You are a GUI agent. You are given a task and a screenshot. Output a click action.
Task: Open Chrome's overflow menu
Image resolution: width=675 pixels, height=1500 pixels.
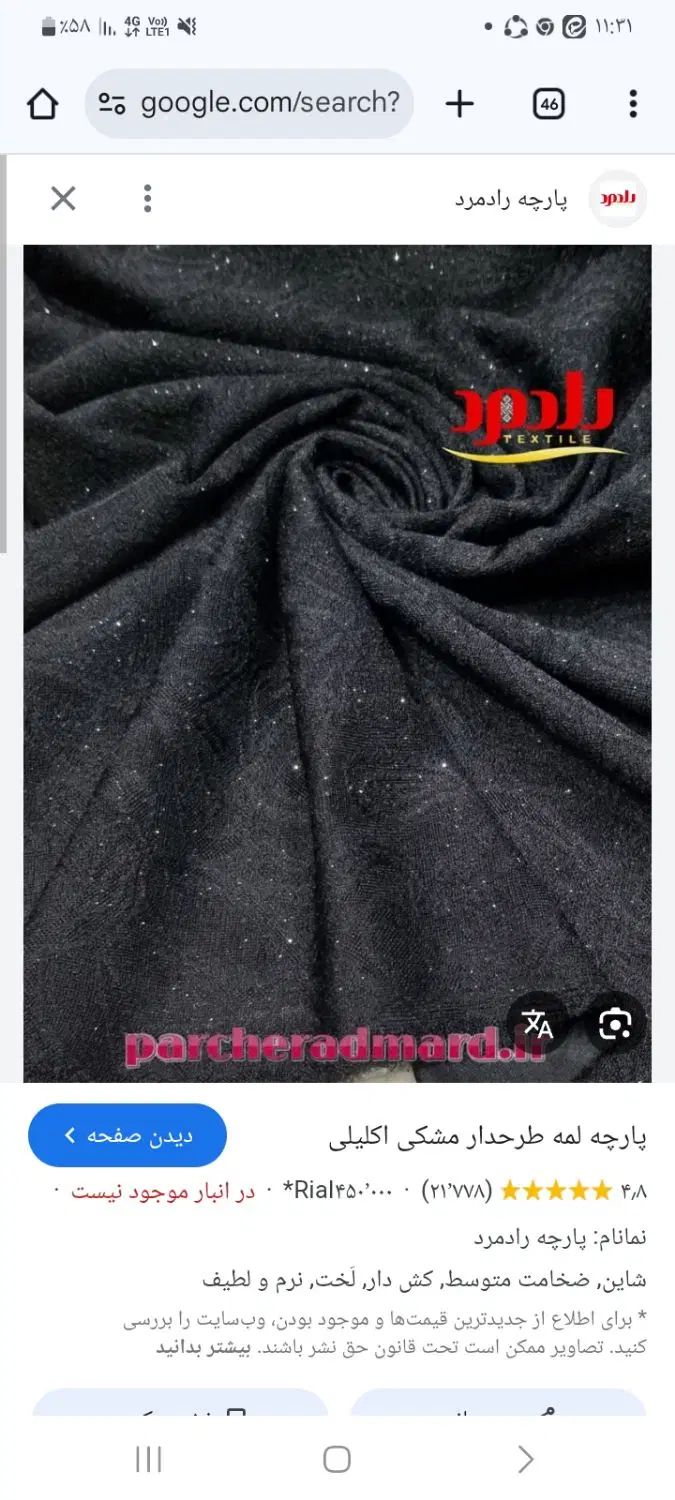(x=633, y=103)
